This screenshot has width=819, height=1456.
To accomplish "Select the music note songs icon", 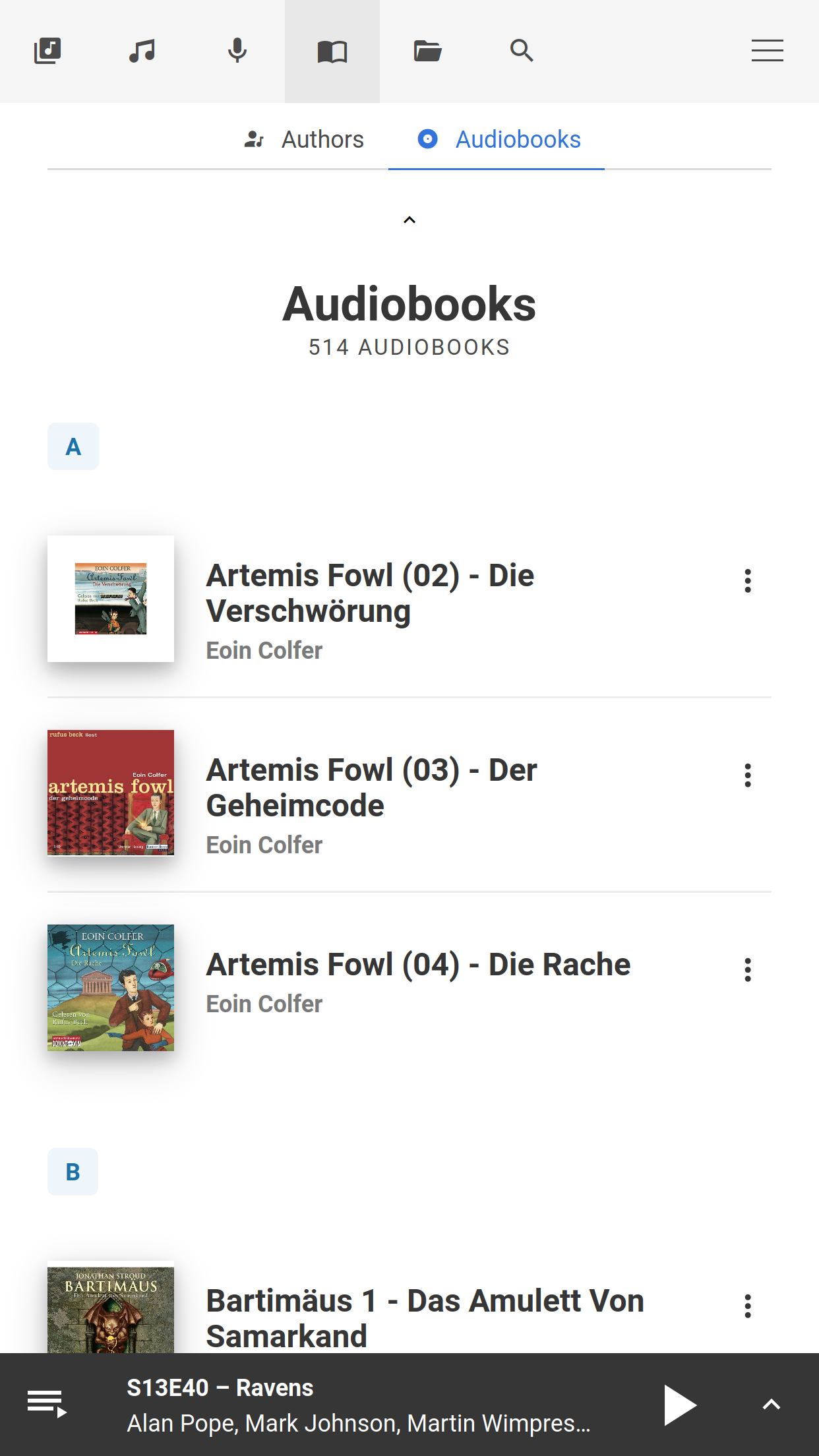I will 142,50.
